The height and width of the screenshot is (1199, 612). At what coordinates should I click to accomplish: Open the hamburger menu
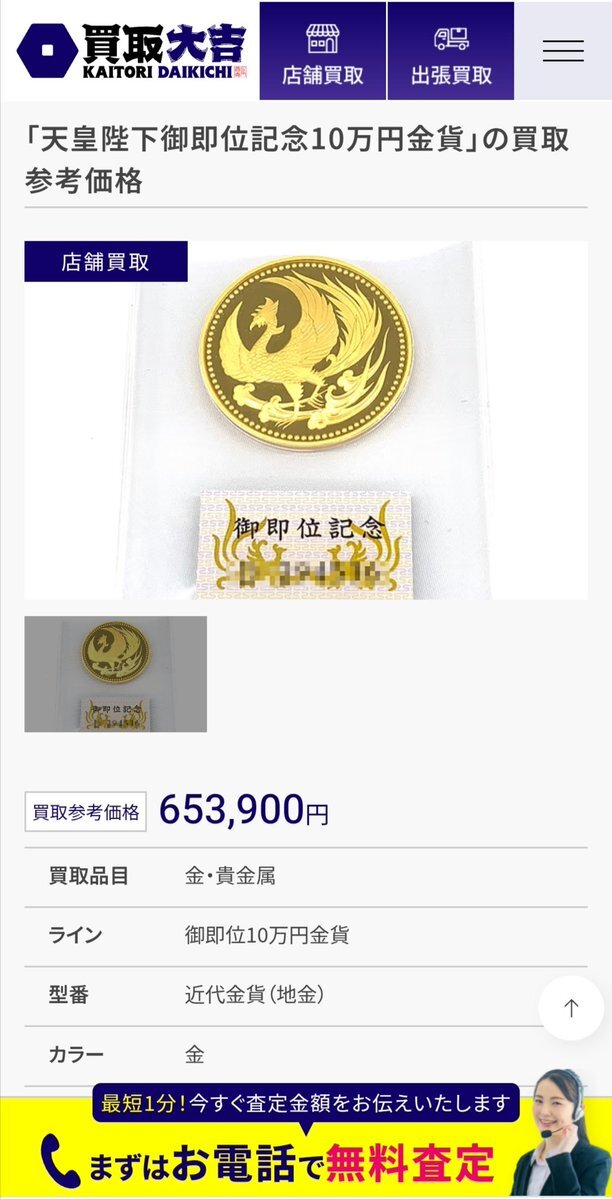tap(563, 51)
